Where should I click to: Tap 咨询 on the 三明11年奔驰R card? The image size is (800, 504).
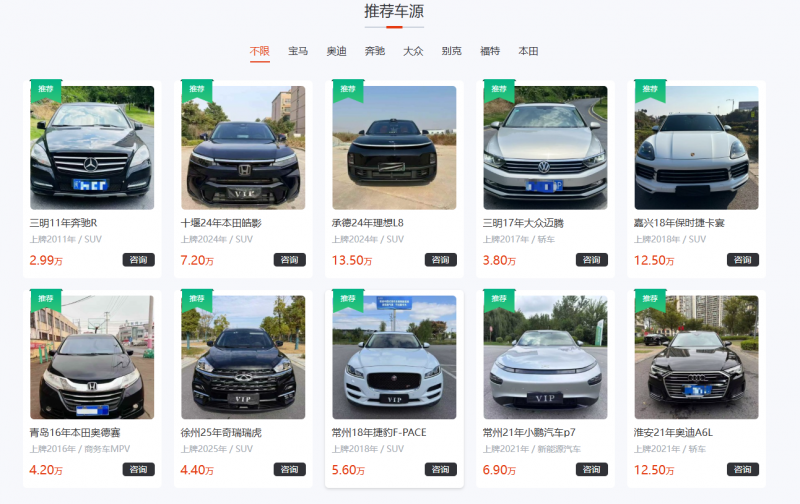click(139, 260)
